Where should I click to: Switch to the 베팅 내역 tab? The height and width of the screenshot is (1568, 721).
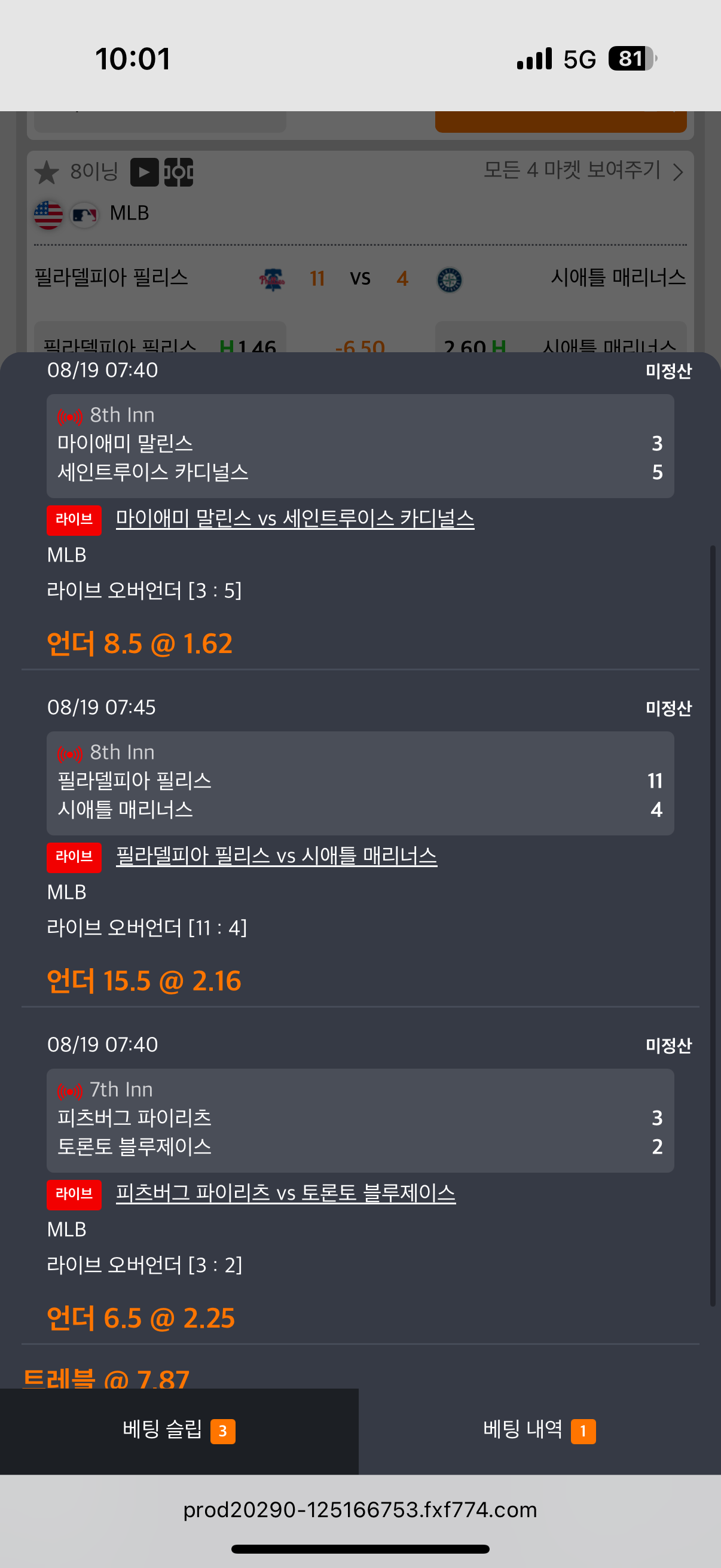(540, 1430)
